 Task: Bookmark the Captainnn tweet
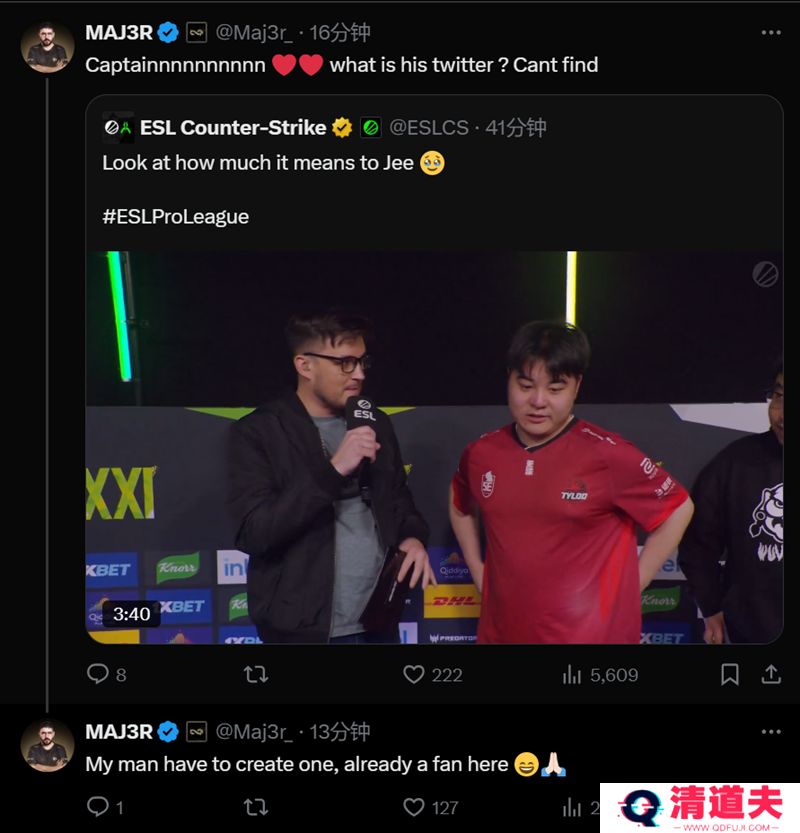point(730,675)
